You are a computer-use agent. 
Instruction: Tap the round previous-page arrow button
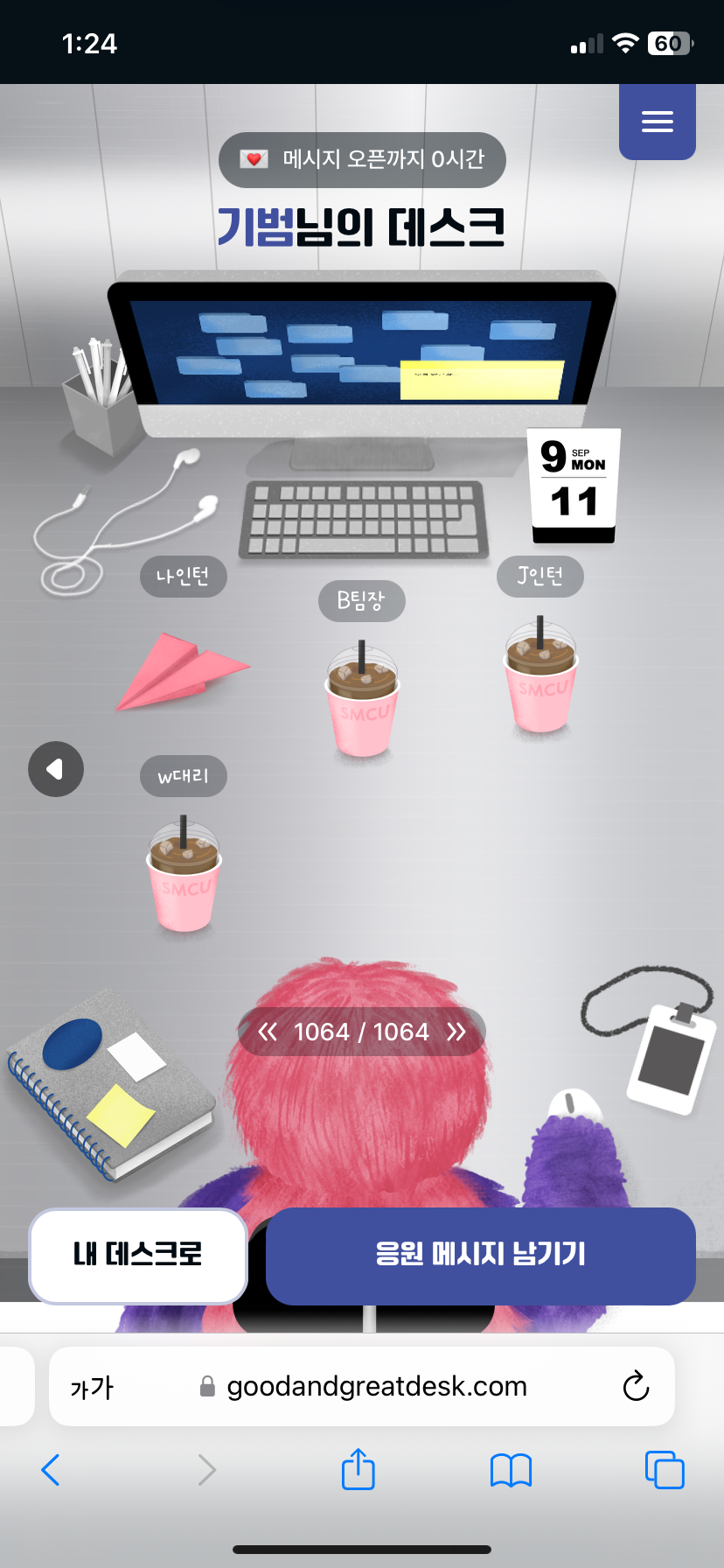tap(56, 769)
